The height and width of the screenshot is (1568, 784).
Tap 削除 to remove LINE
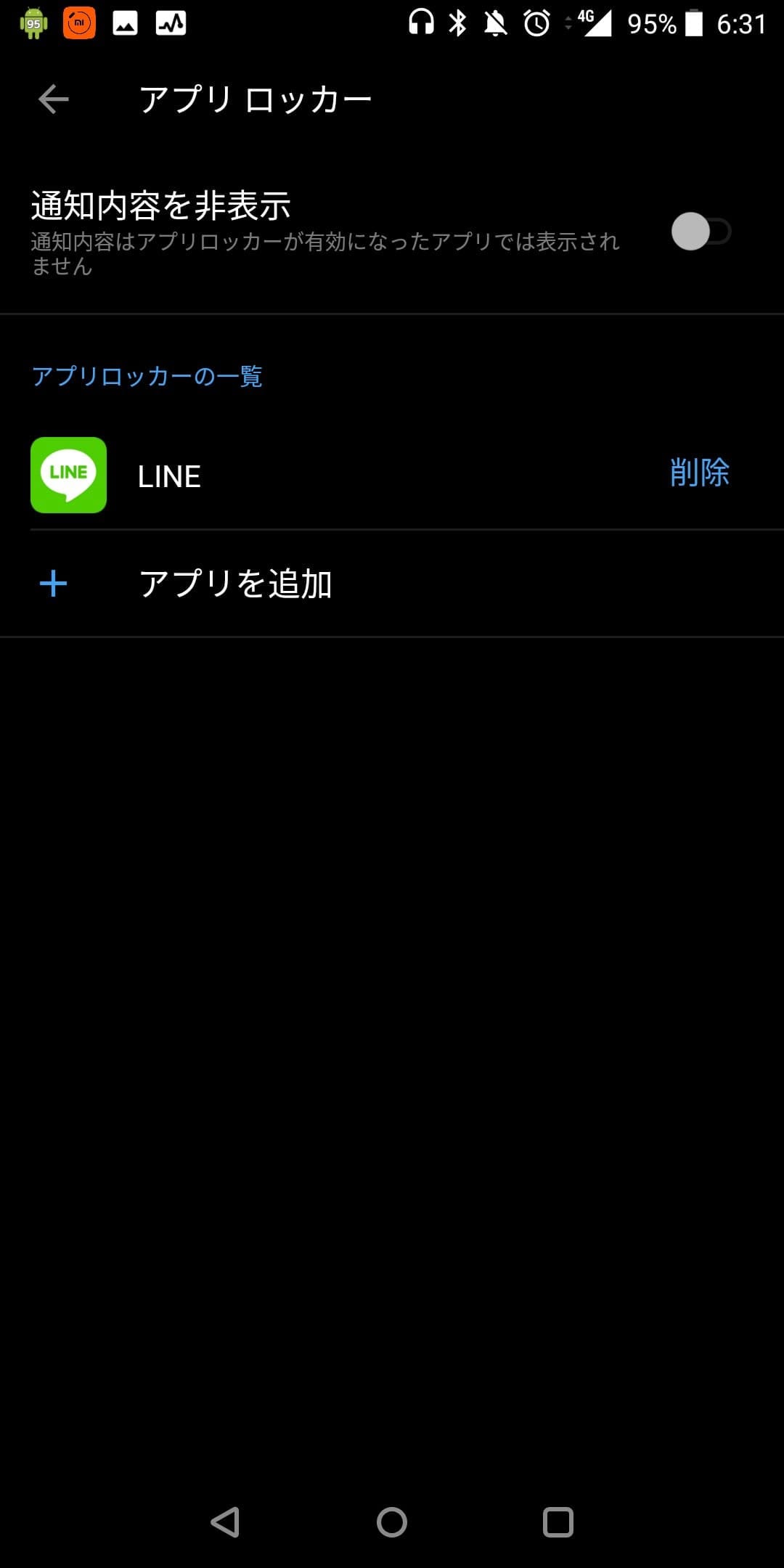[699, 473]
